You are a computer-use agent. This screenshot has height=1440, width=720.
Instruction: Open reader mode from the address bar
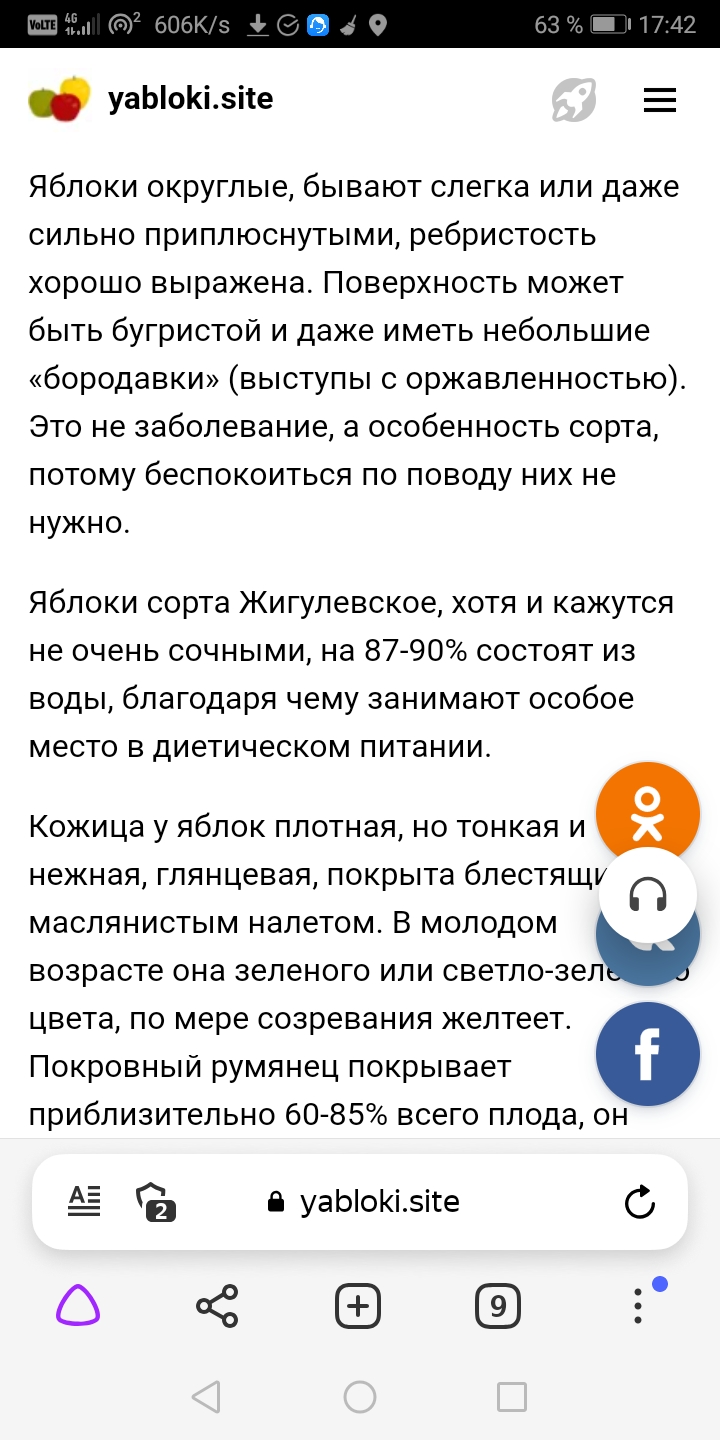(x=85, y=1201)
